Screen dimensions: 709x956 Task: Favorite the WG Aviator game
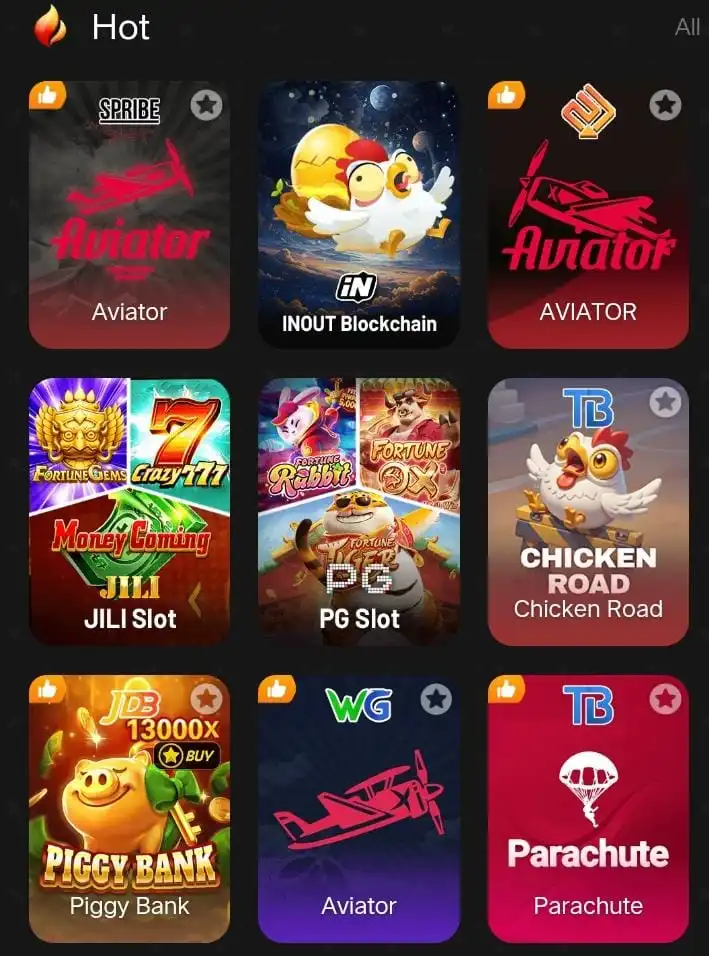tap(436, 699)
